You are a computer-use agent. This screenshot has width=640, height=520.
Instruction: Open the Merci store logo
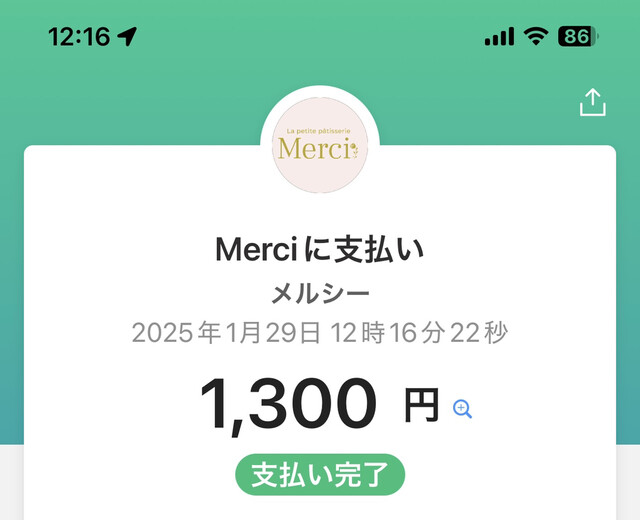320,146
